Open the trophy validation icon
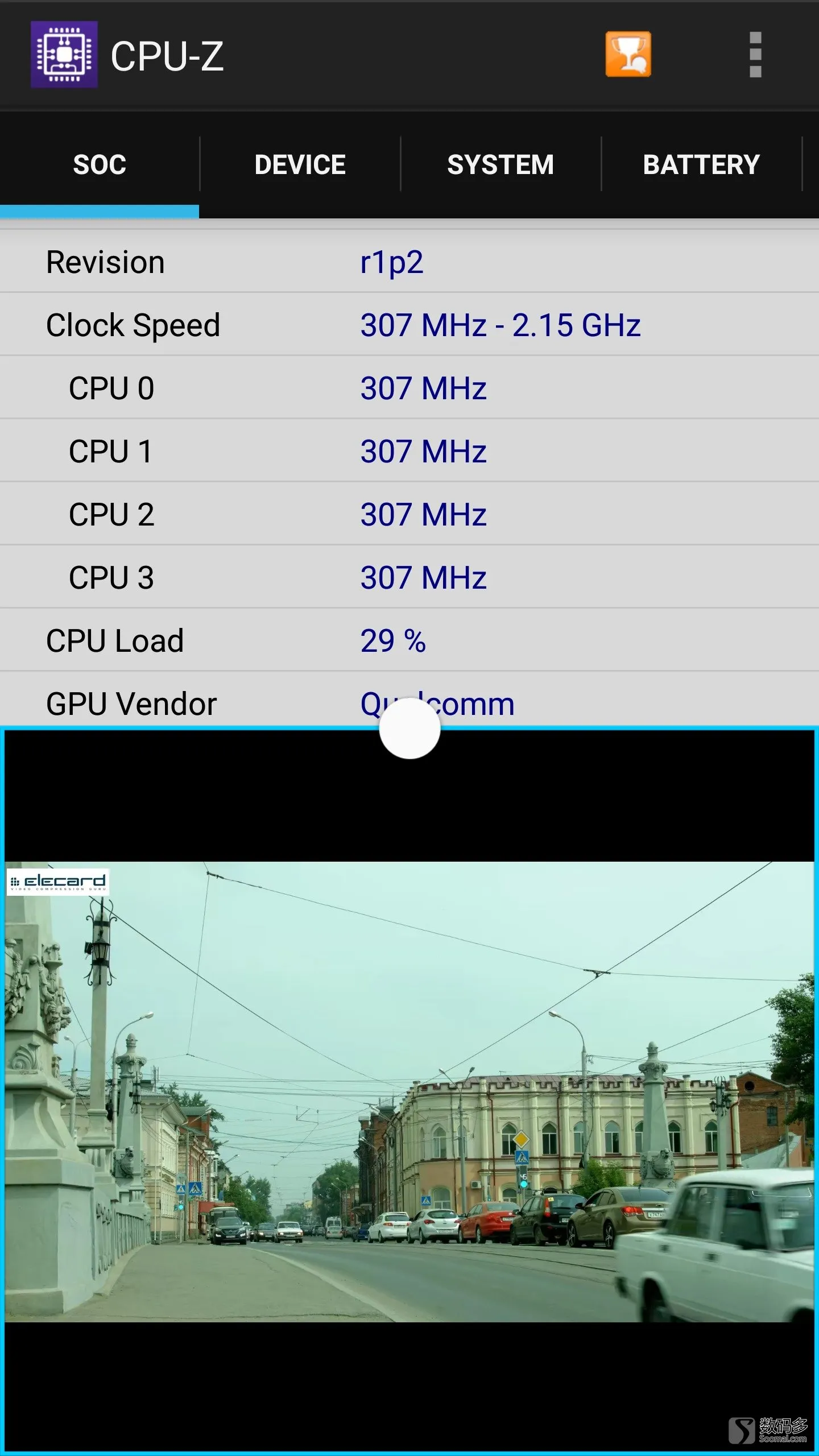This screenshot has width=819, height=1456. 628,55
